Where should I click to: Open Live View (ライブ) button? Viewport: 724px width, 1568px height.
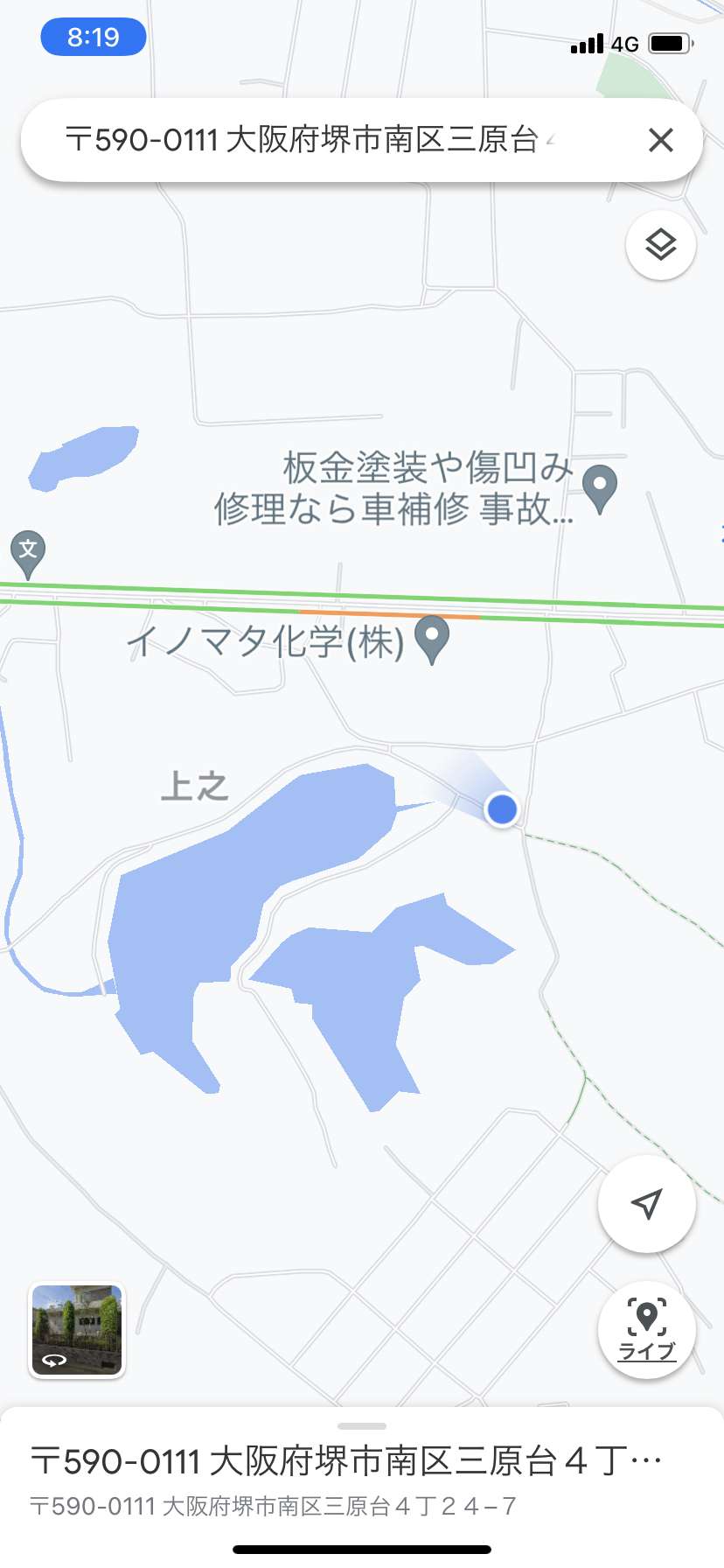(647, 1330)
